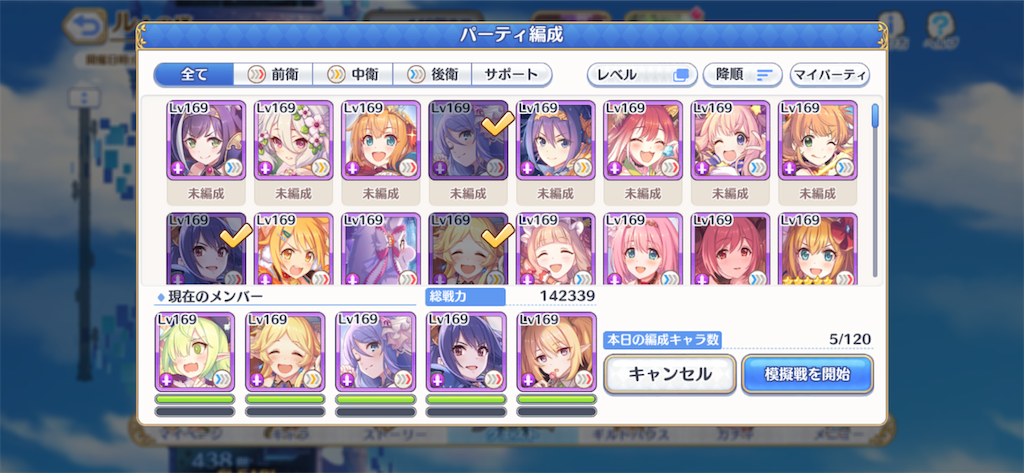
Task: Remove the dark blue-haired girl from current members
Action: [466, 352]
